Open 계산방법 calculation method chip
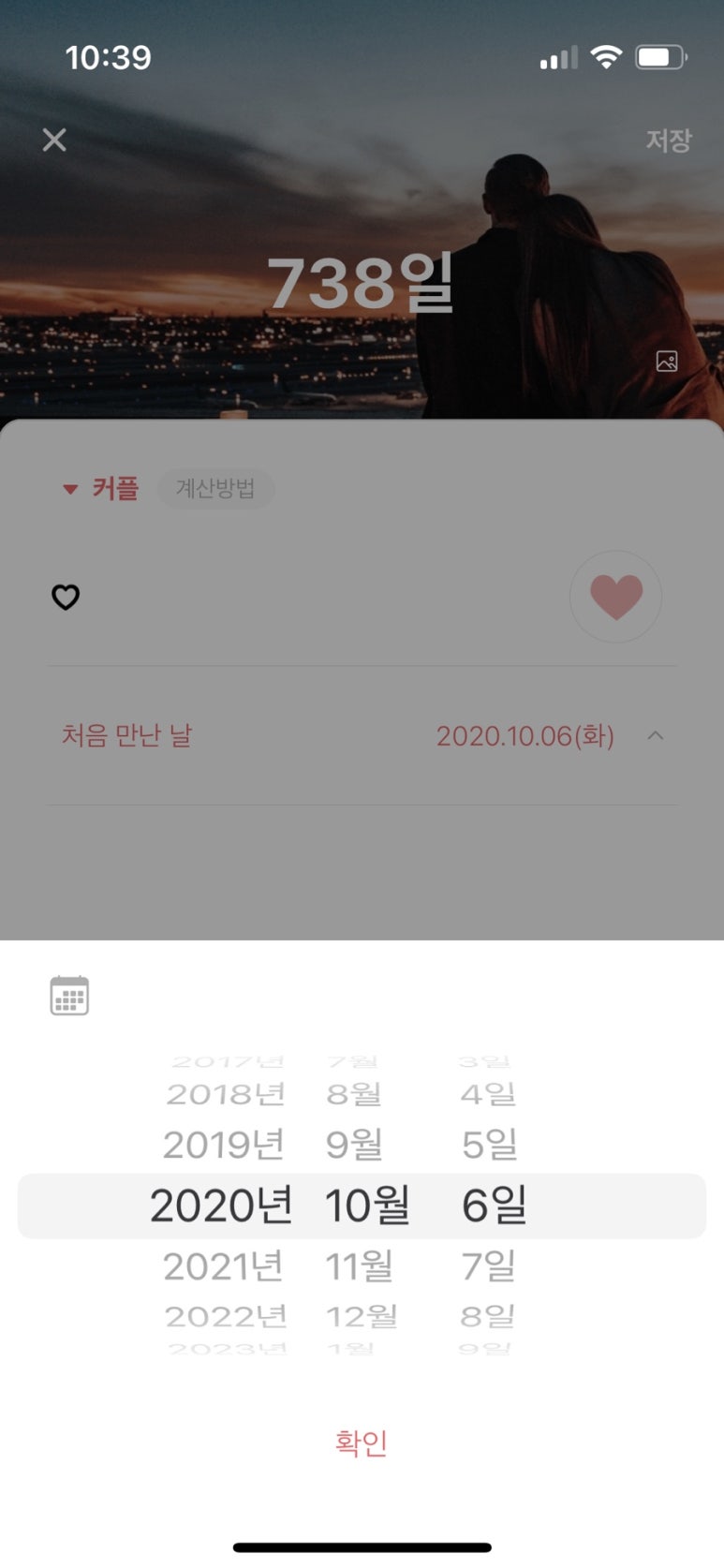Image resolution: width=724 pixels, height=1568 pixels. [215, 489]
